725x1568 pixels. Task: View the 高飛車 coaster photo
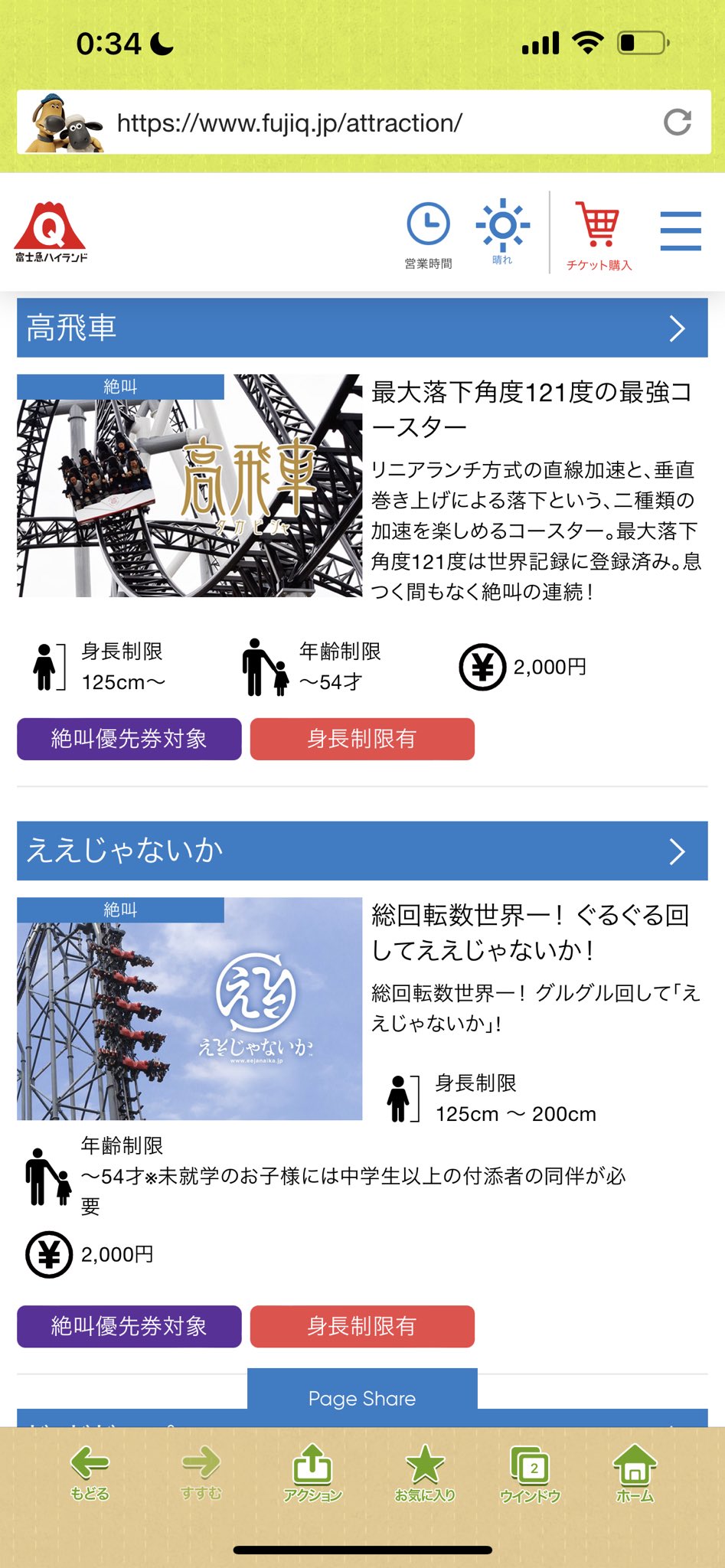[x=189, y=485]
